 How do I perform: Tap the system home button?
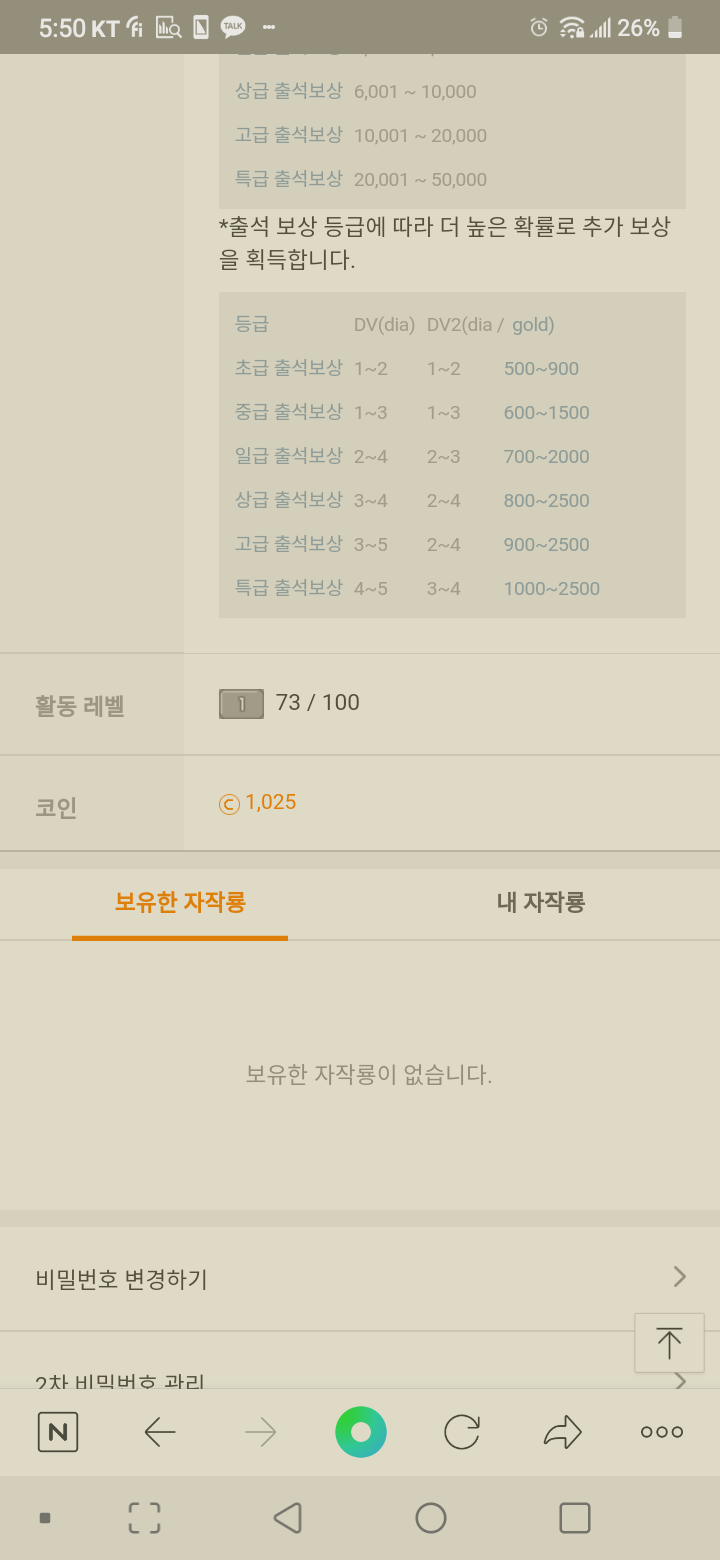(x=431, y=1518)
